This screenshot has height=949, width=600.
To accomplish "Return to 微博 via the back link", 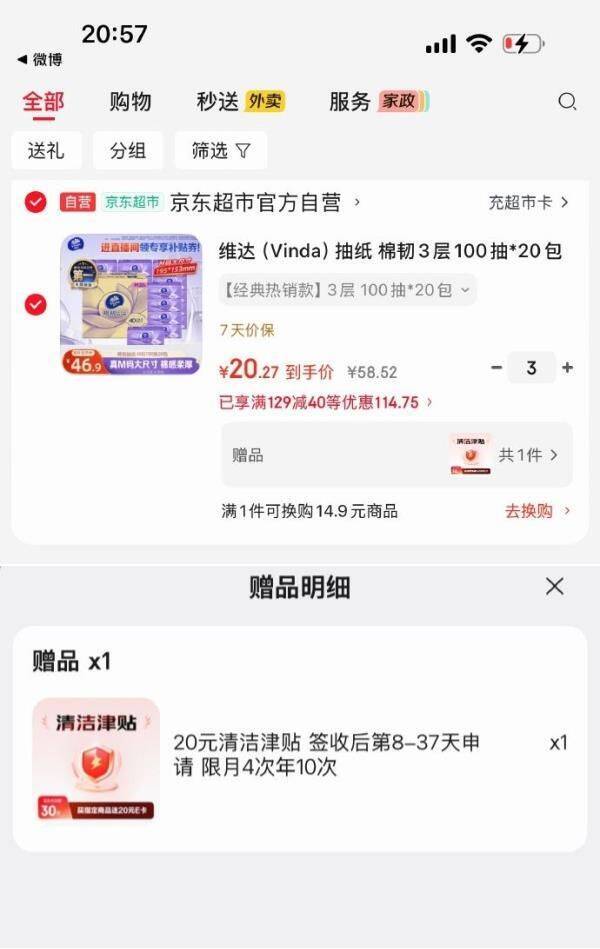I will [x=40, y=60].
